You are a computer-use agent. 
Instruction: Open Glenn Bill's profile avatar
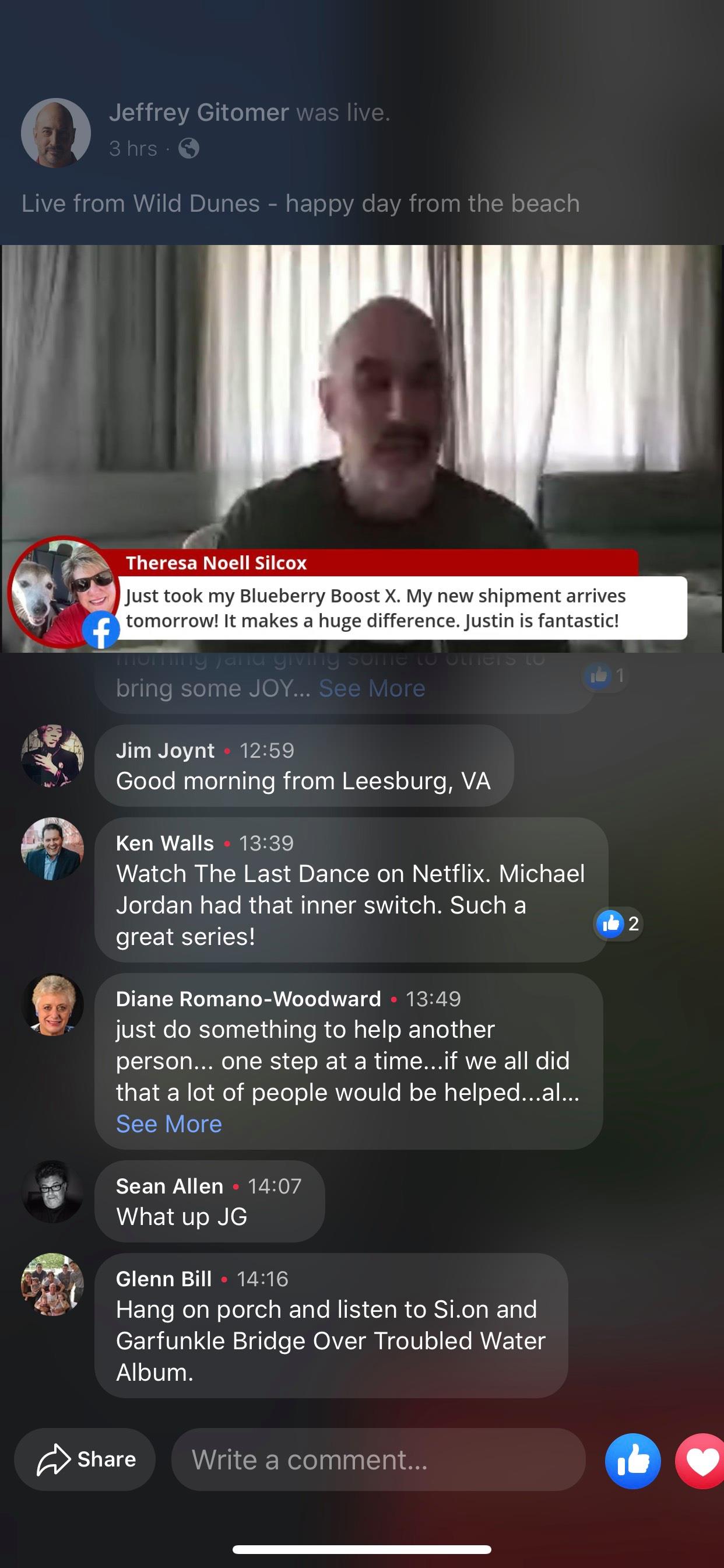tap(52, 1284)
